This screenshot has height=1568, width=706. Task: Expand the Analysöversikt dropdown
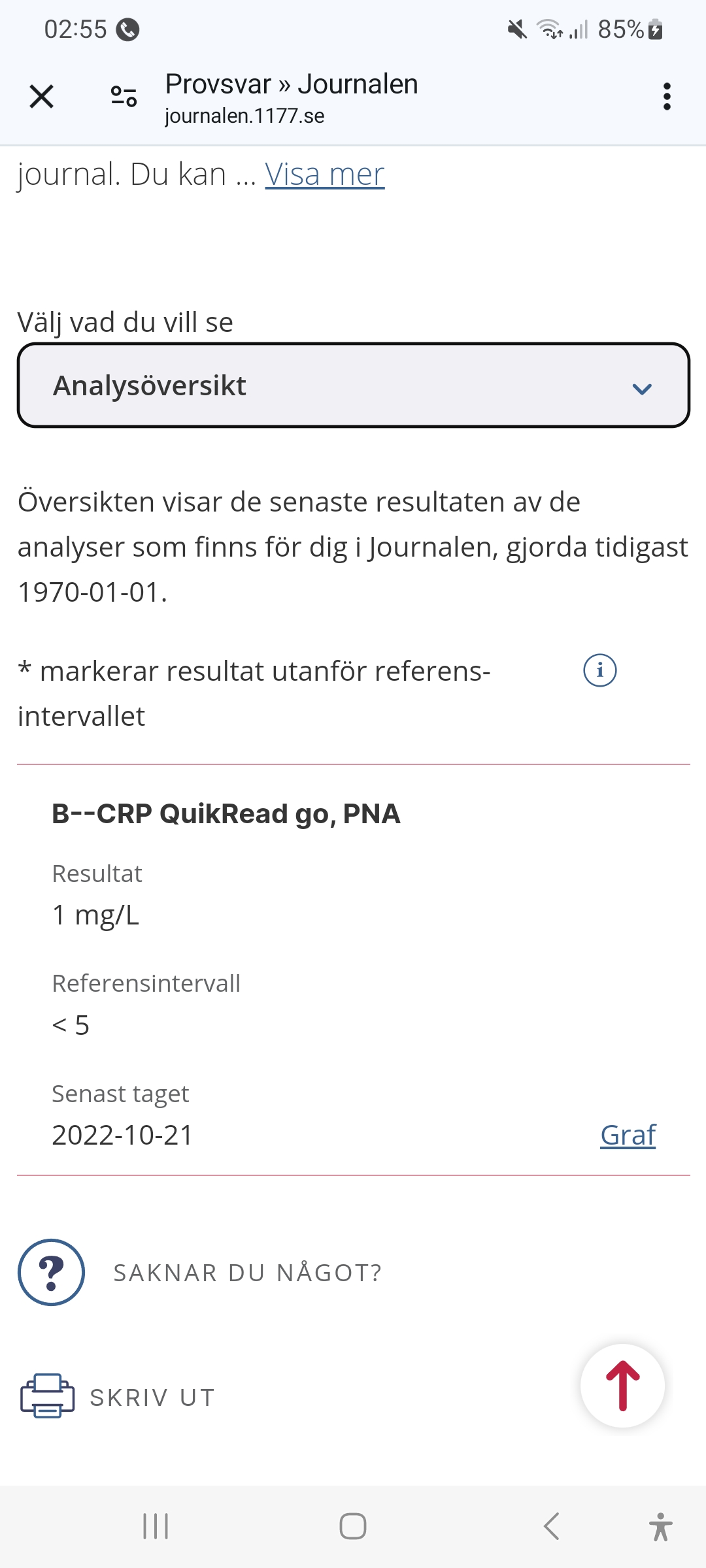point(353,385)
